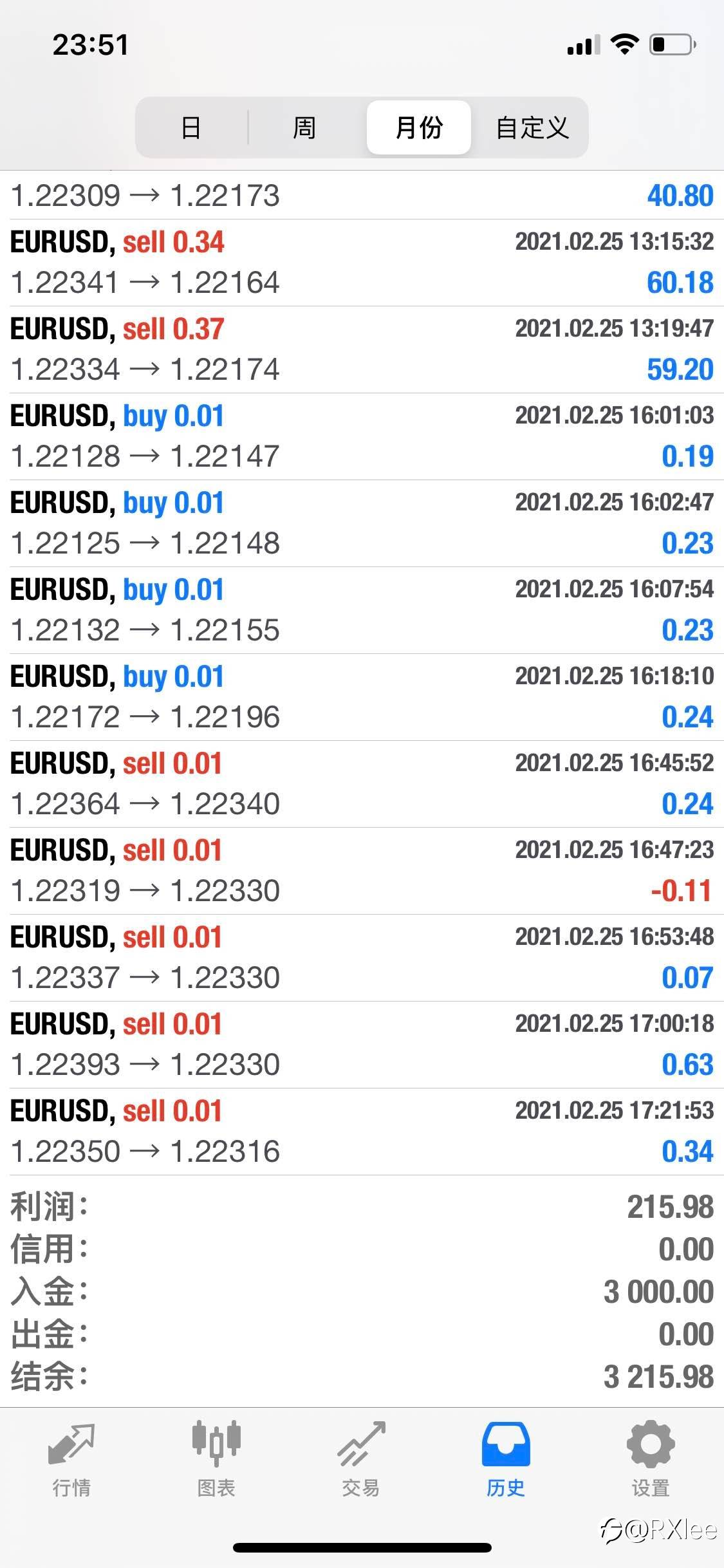Switch to the 日 (day) period
Viewport: 724px width, 1568px height.
(x=191, y=127)
